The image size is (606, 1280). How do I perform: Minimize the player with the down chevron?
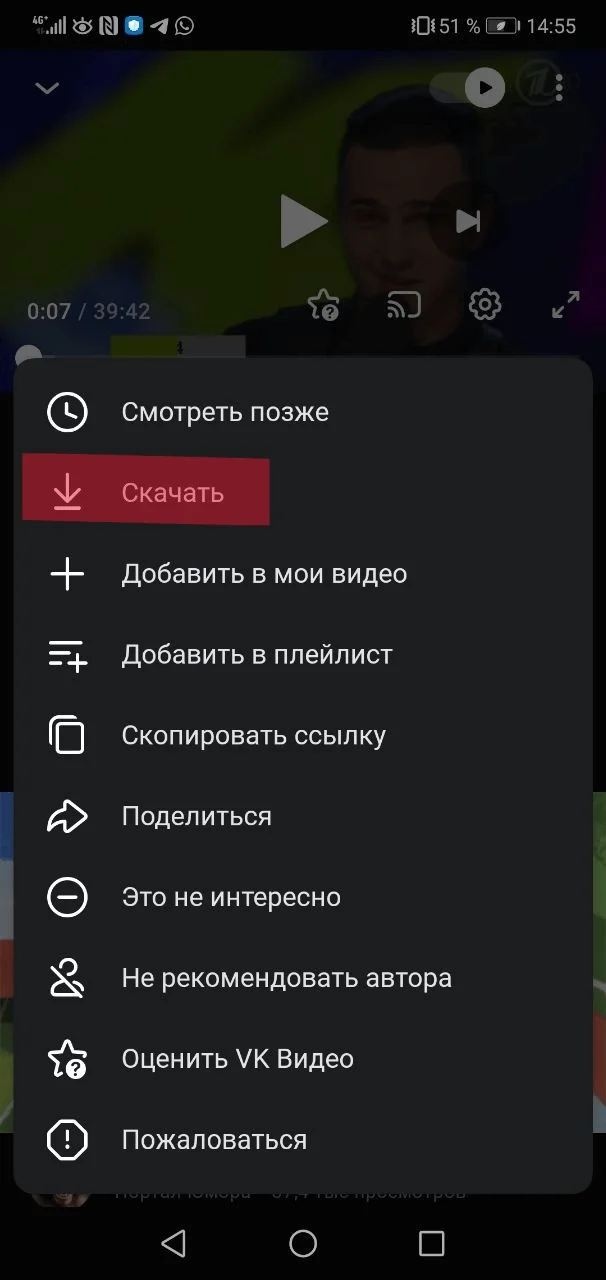click(47, 88)
